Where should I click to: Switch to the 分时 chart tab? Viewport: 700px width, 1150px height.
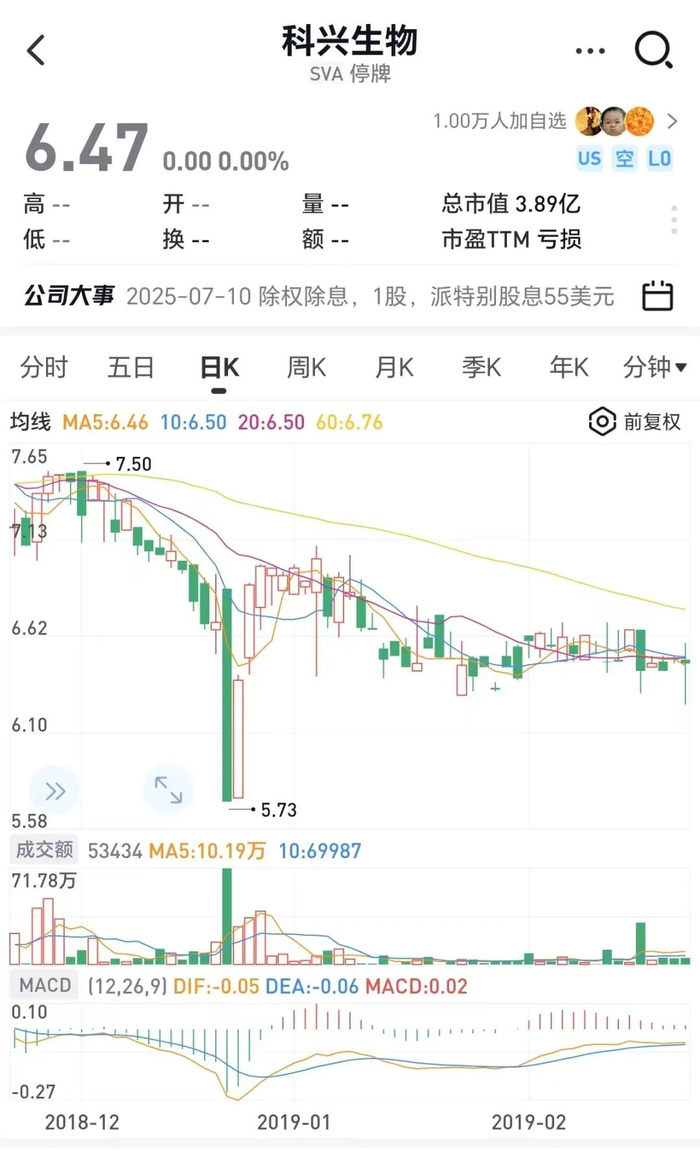(43, 367)
